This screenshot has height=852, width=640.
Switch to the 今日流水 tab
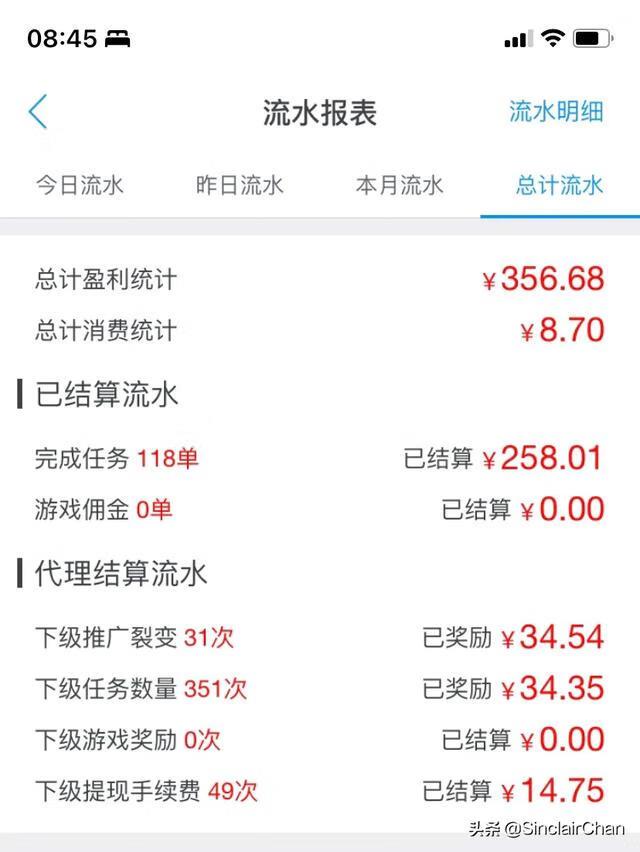80,186
